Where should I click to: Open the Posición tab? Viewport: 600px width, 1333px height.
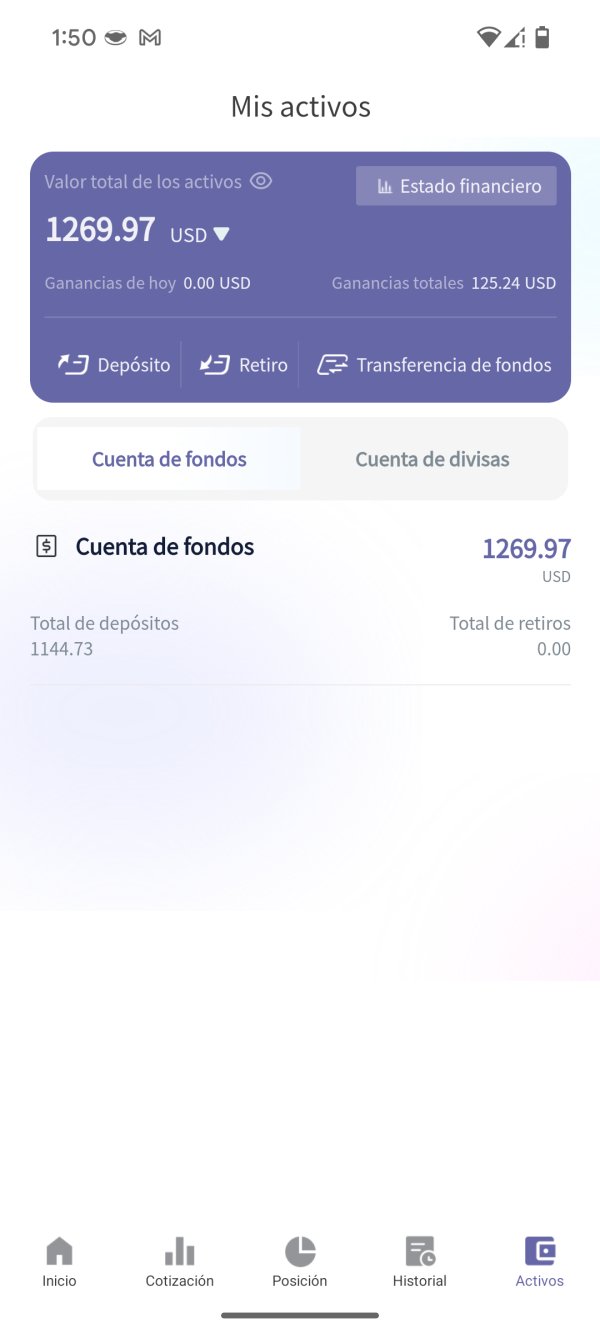(x=300, y=1262)
